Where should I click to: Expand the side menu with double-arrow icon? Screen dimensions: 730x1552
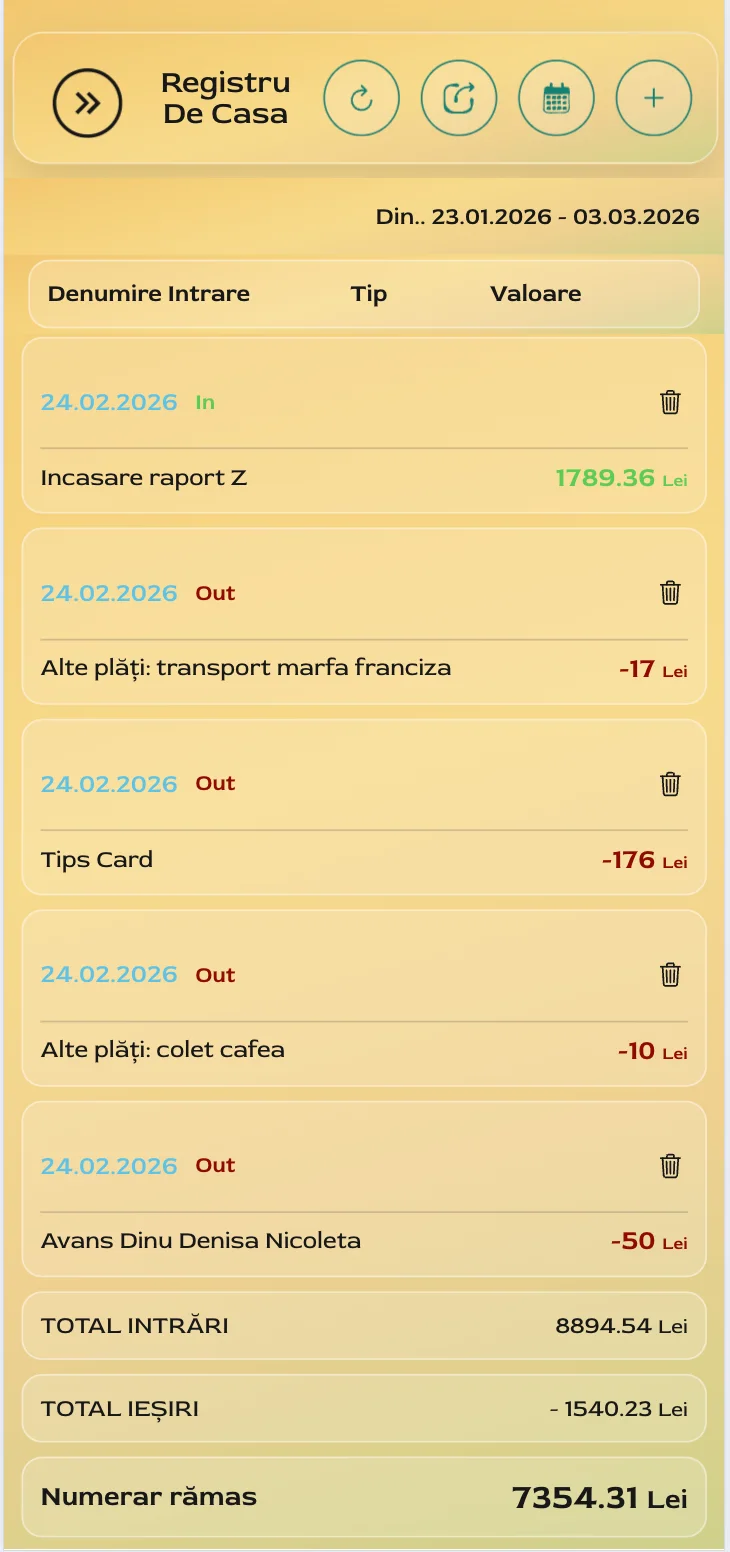(87, 100)
